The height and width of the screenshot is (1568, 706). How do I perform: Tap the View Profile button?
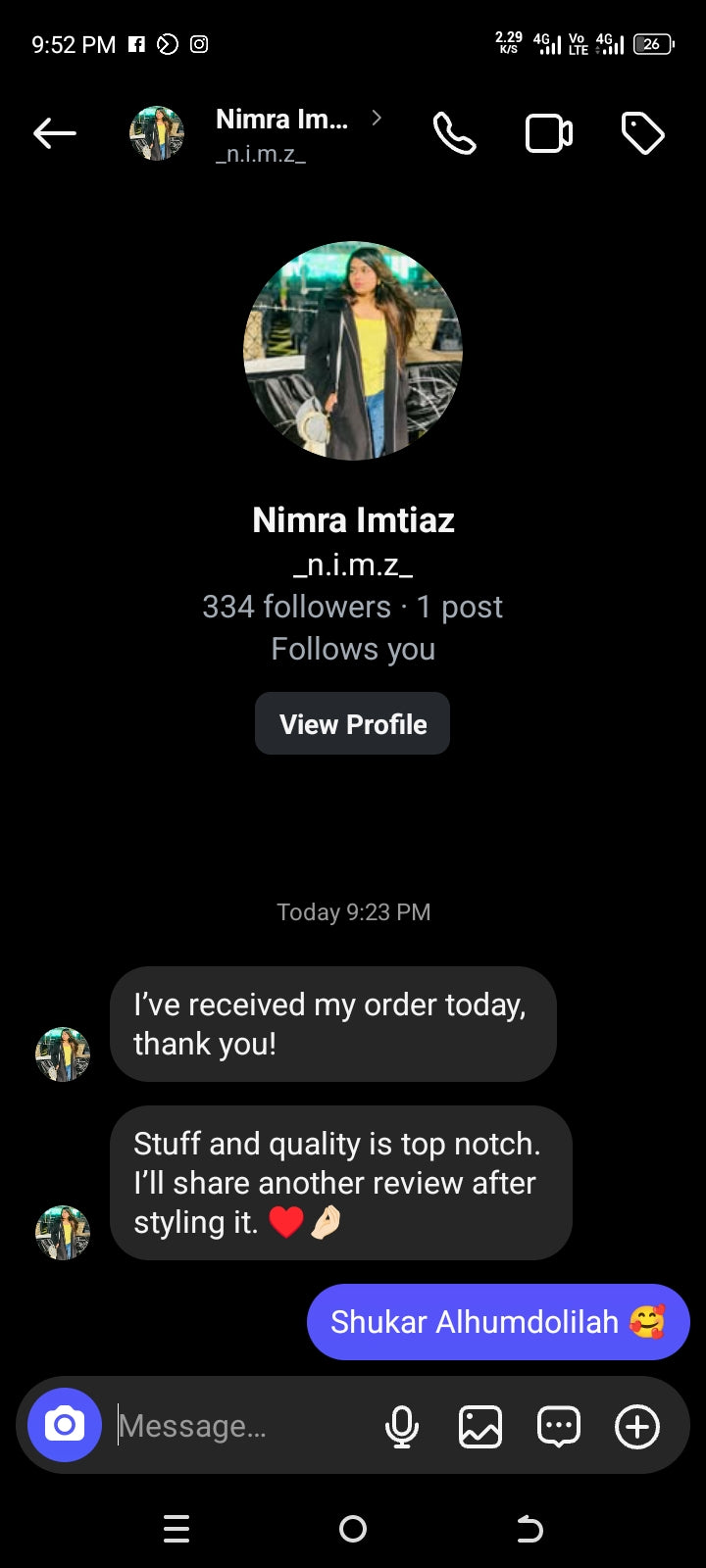pyautogui.click(x=353, y=724)
